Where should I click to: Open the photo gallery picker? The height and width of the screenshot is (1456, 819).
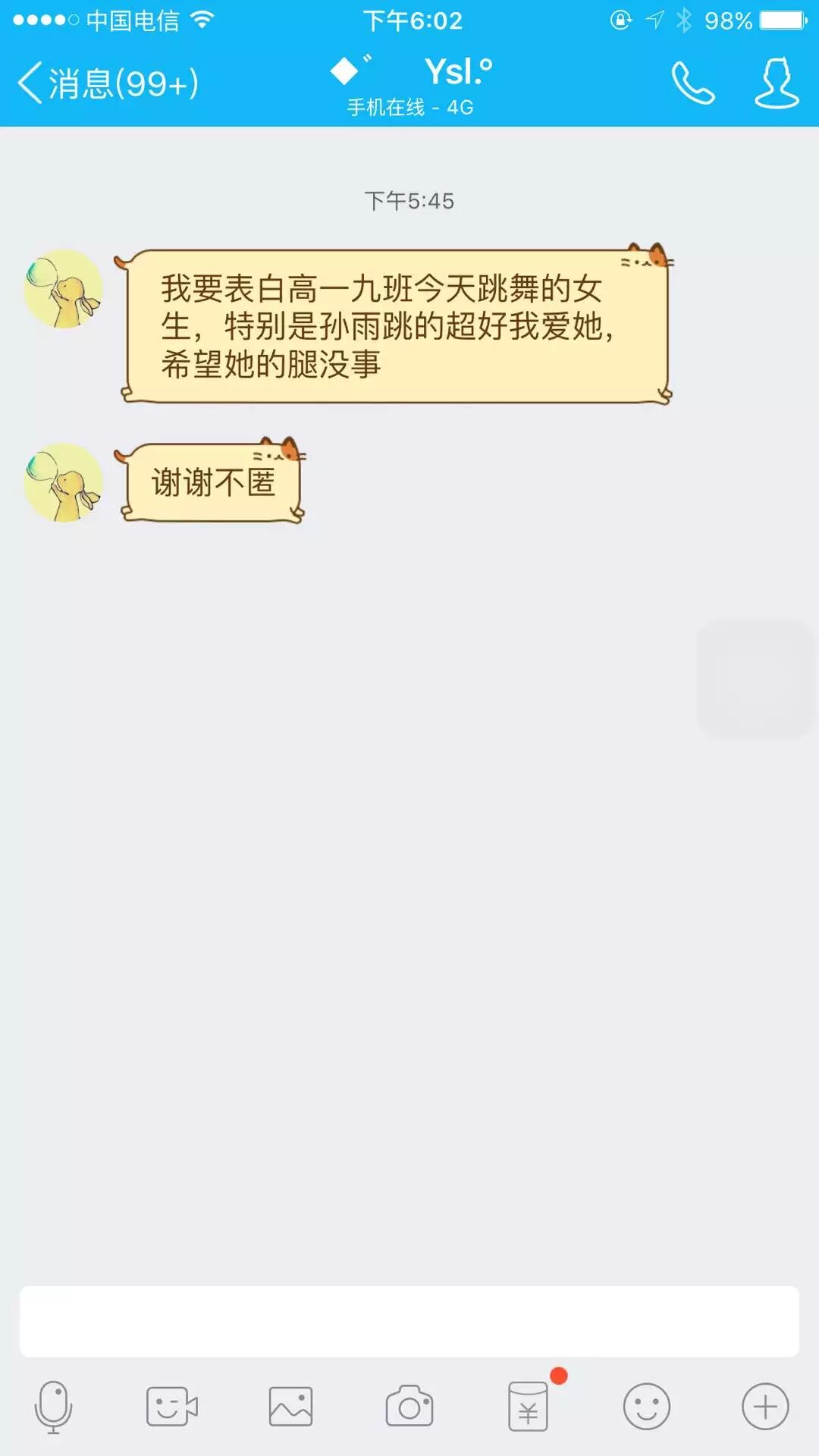point(290,1407)
